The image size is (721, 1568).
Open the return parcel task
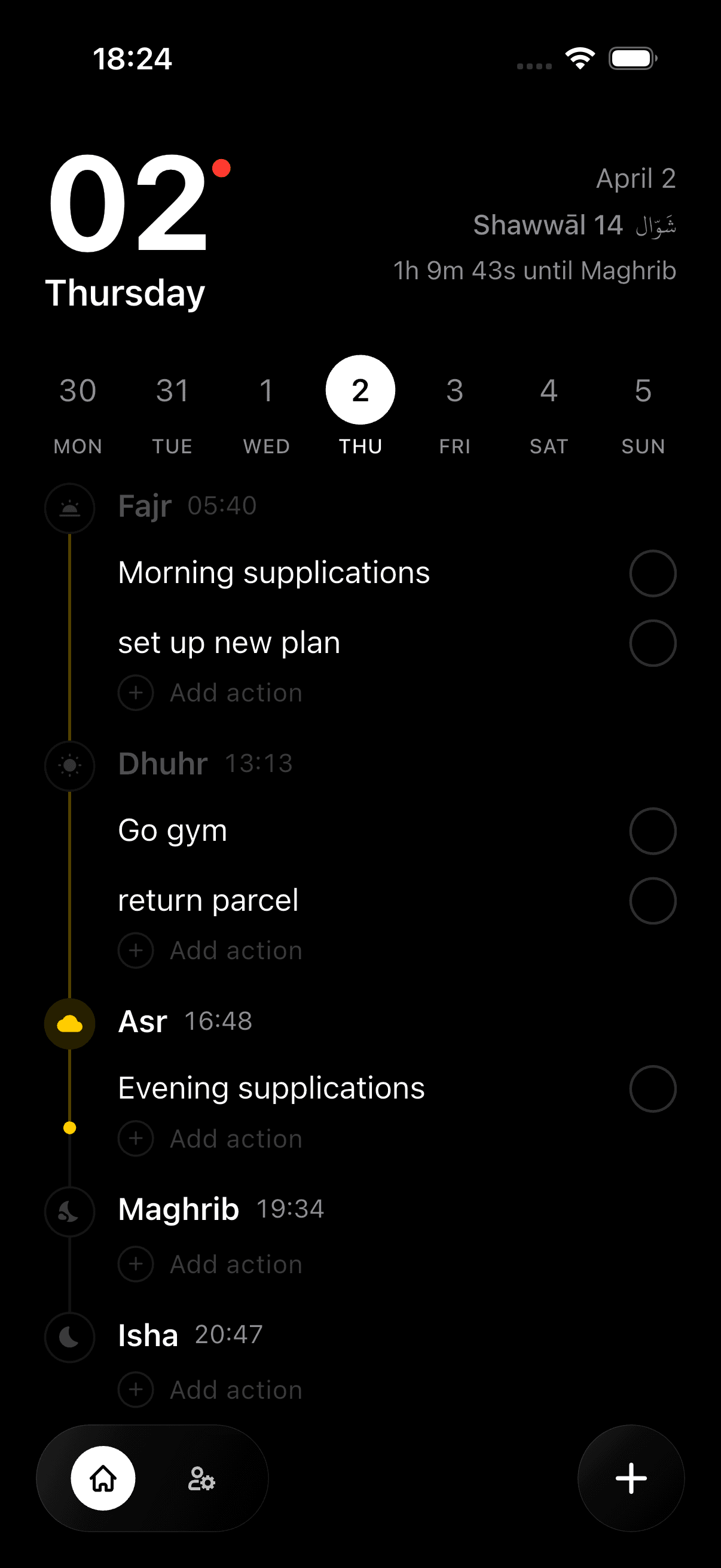(208, 899)
